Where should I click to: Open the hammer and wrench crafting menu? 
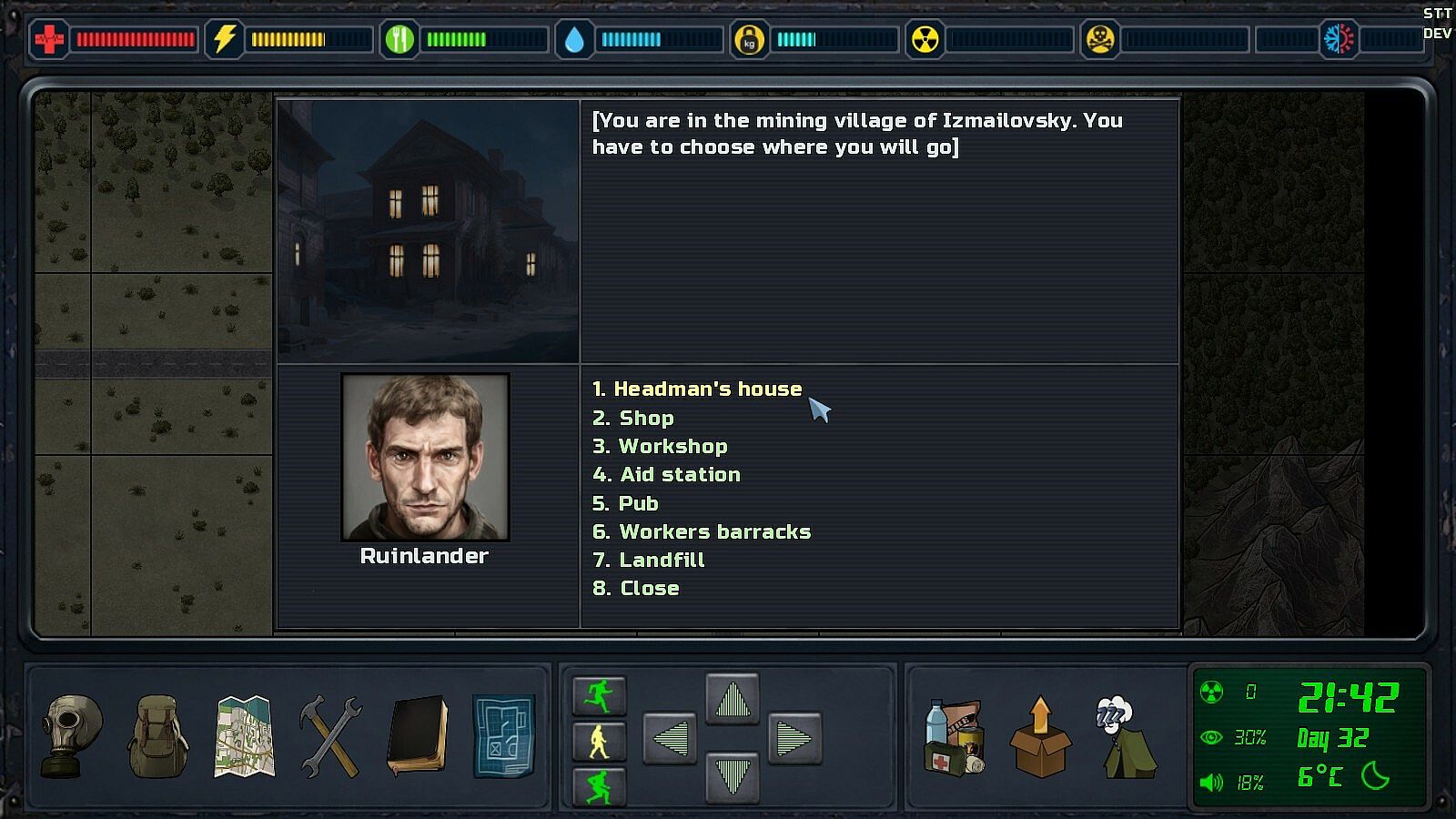point(330,736)
